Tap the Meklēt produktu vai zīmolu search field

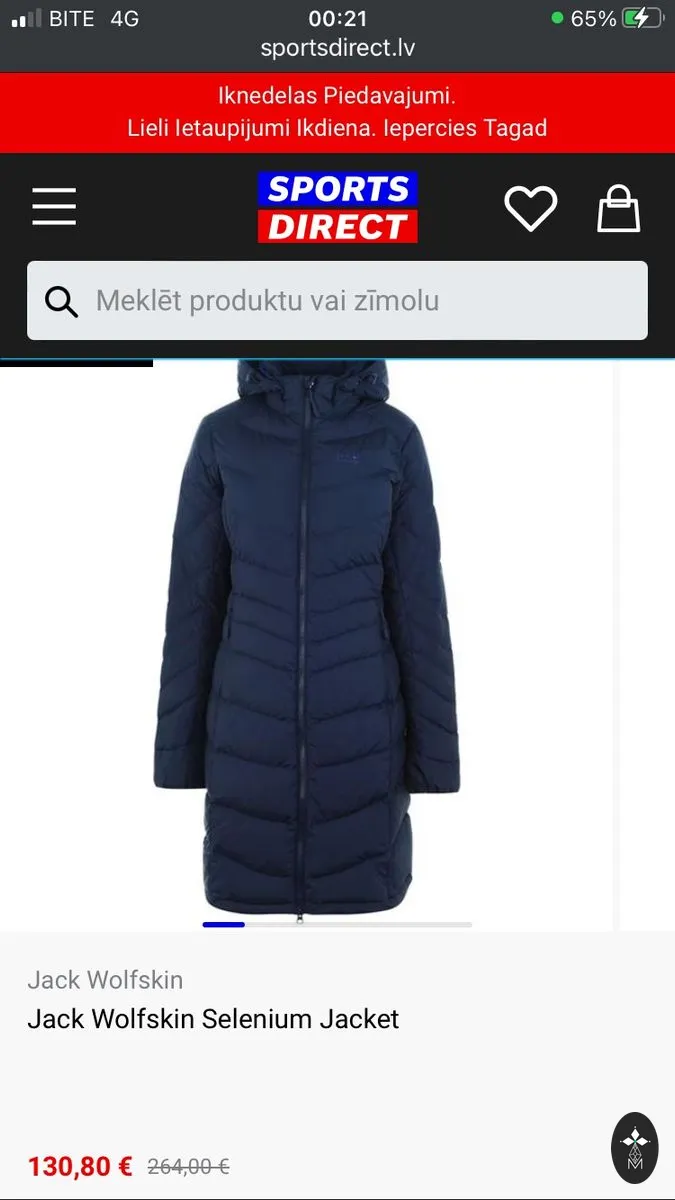(x=337, y=301)
